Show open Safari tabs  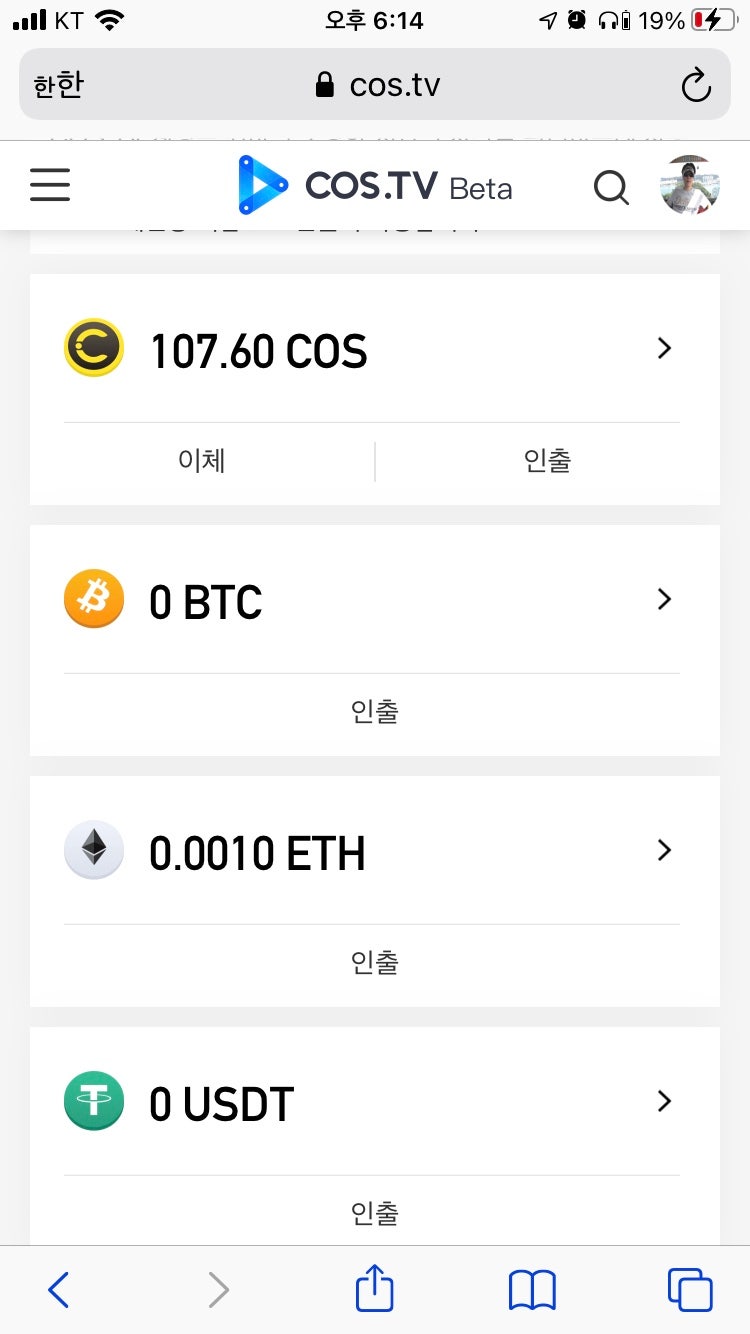(x=690, y=1290)
